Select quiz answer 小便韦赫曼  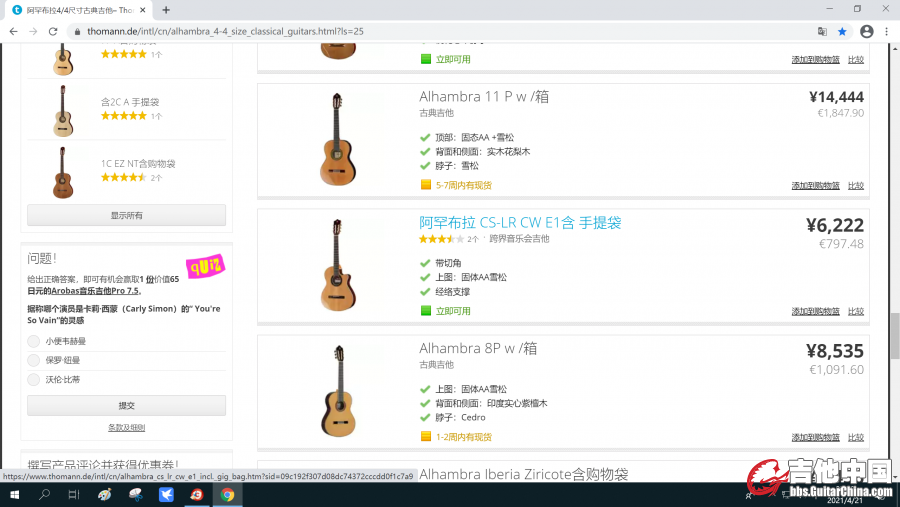pos(34,341)
